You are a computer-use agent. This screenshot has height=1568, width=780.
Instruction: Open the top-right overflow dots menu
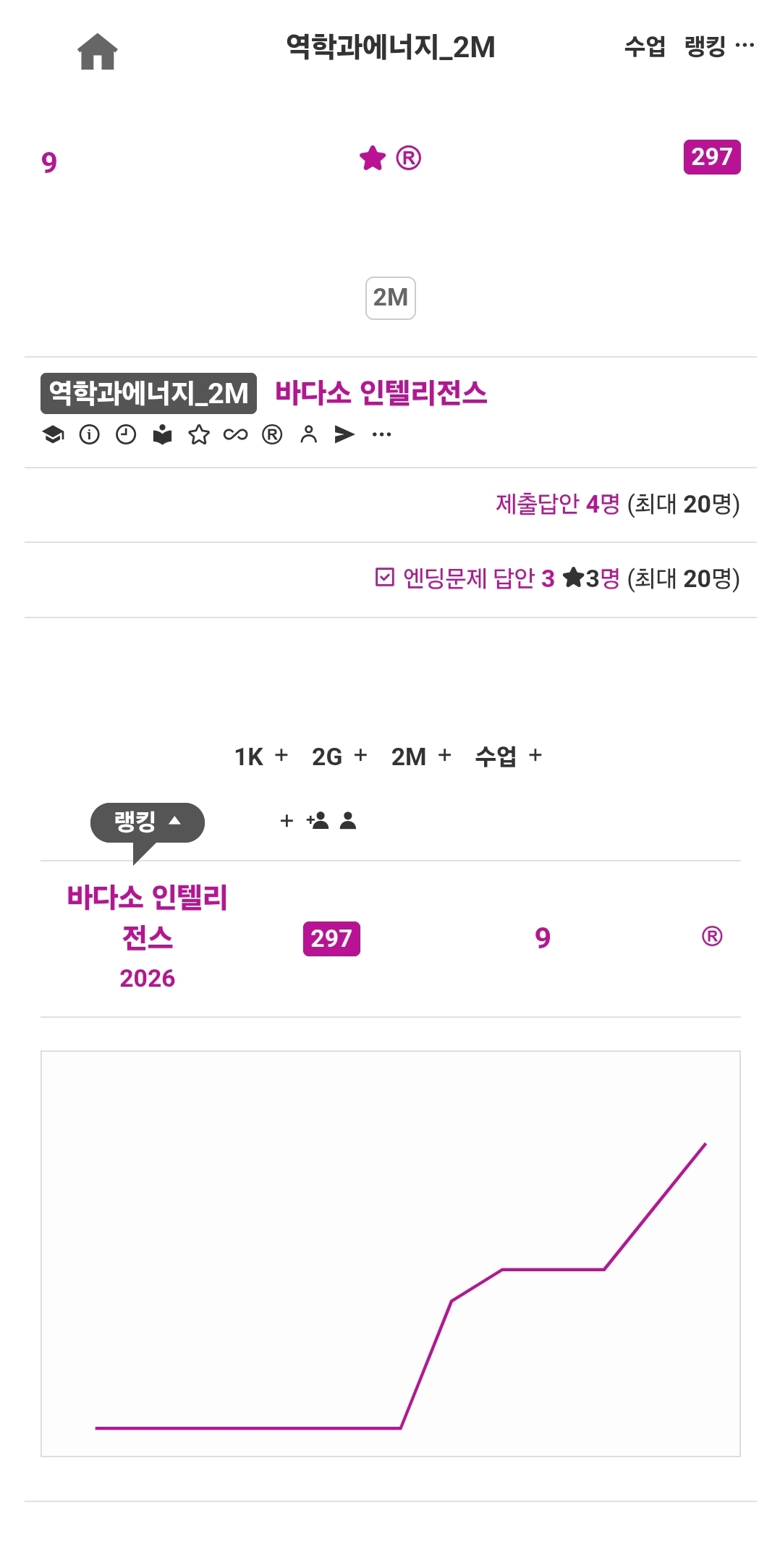pyautogui.click(x=745, y=46)
